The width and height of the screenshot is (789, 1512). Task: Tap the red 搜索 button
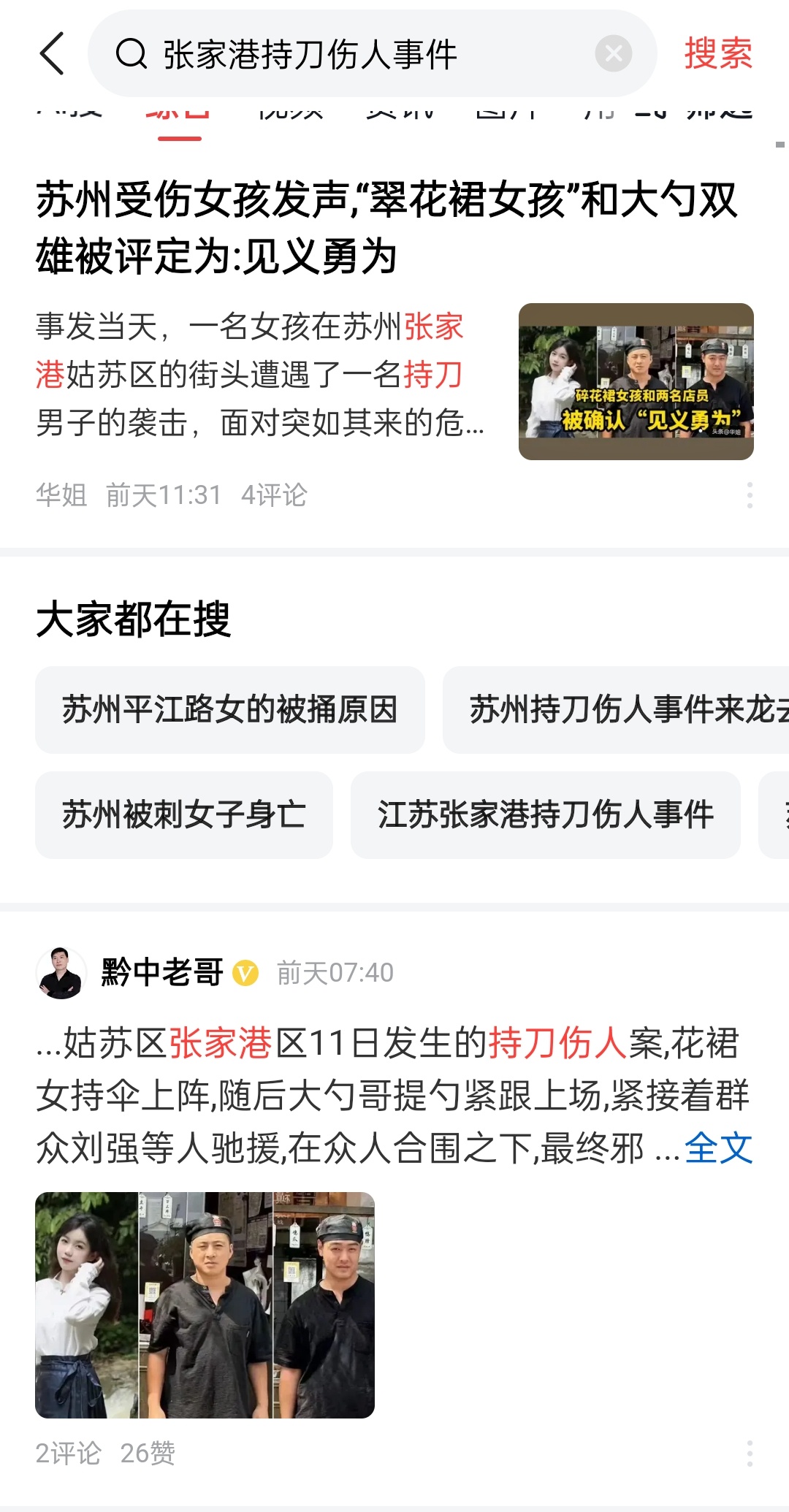coord(718,53)
